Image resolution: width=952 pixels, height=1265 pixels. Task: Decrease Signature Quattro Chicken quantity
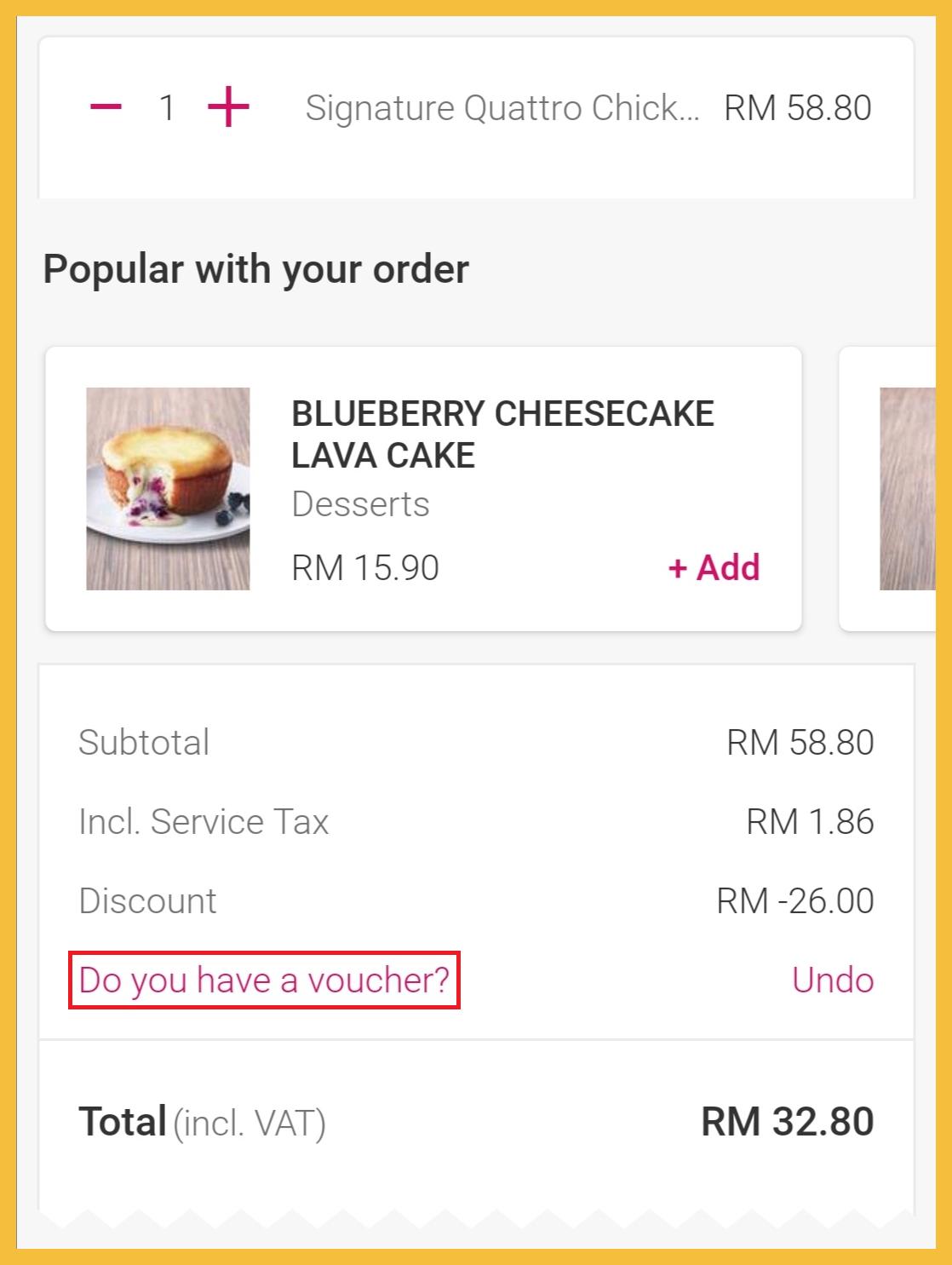106,107
